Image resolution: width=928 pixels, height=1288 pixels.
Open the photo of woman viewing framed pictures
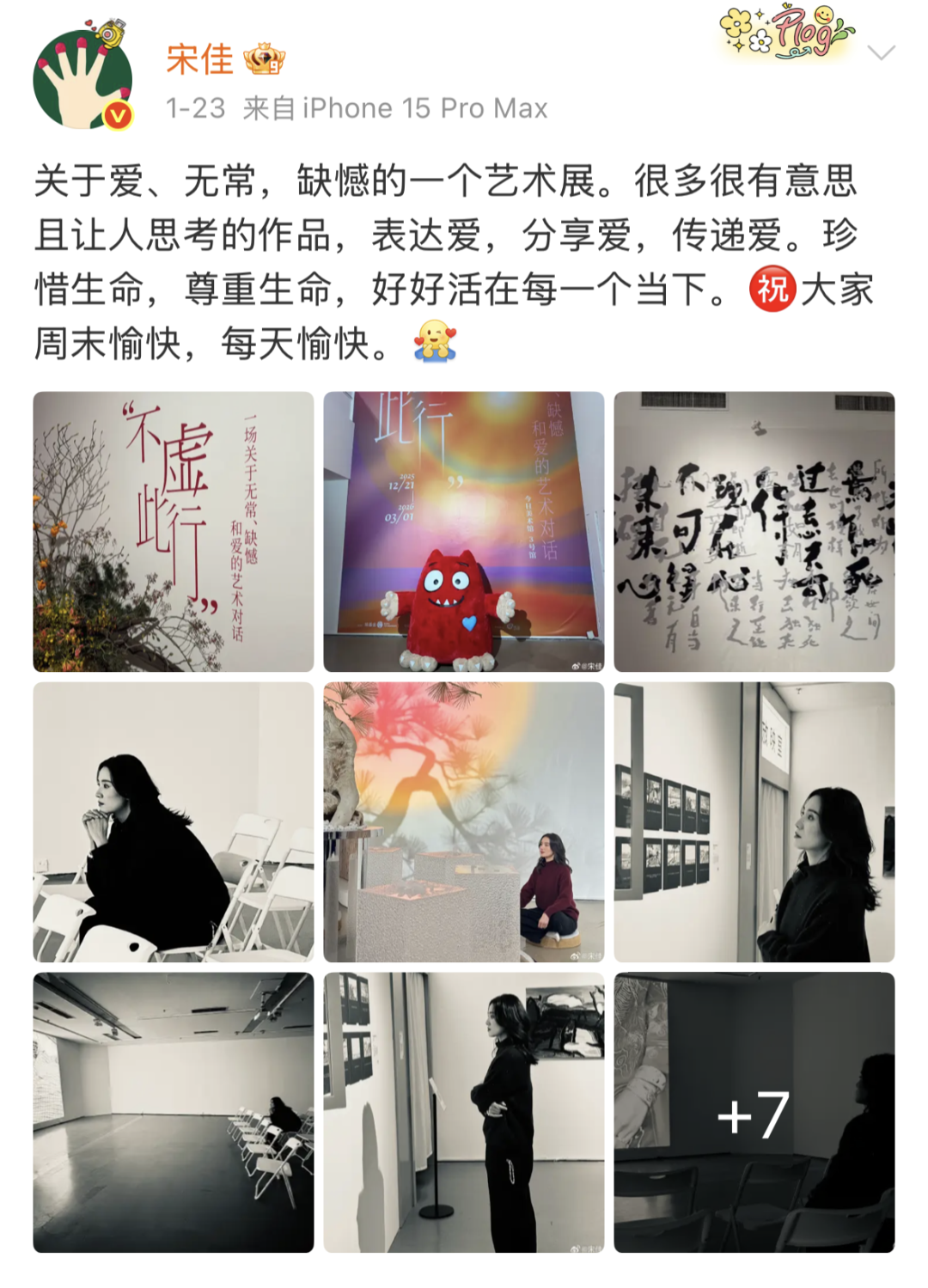pos(754,822)
